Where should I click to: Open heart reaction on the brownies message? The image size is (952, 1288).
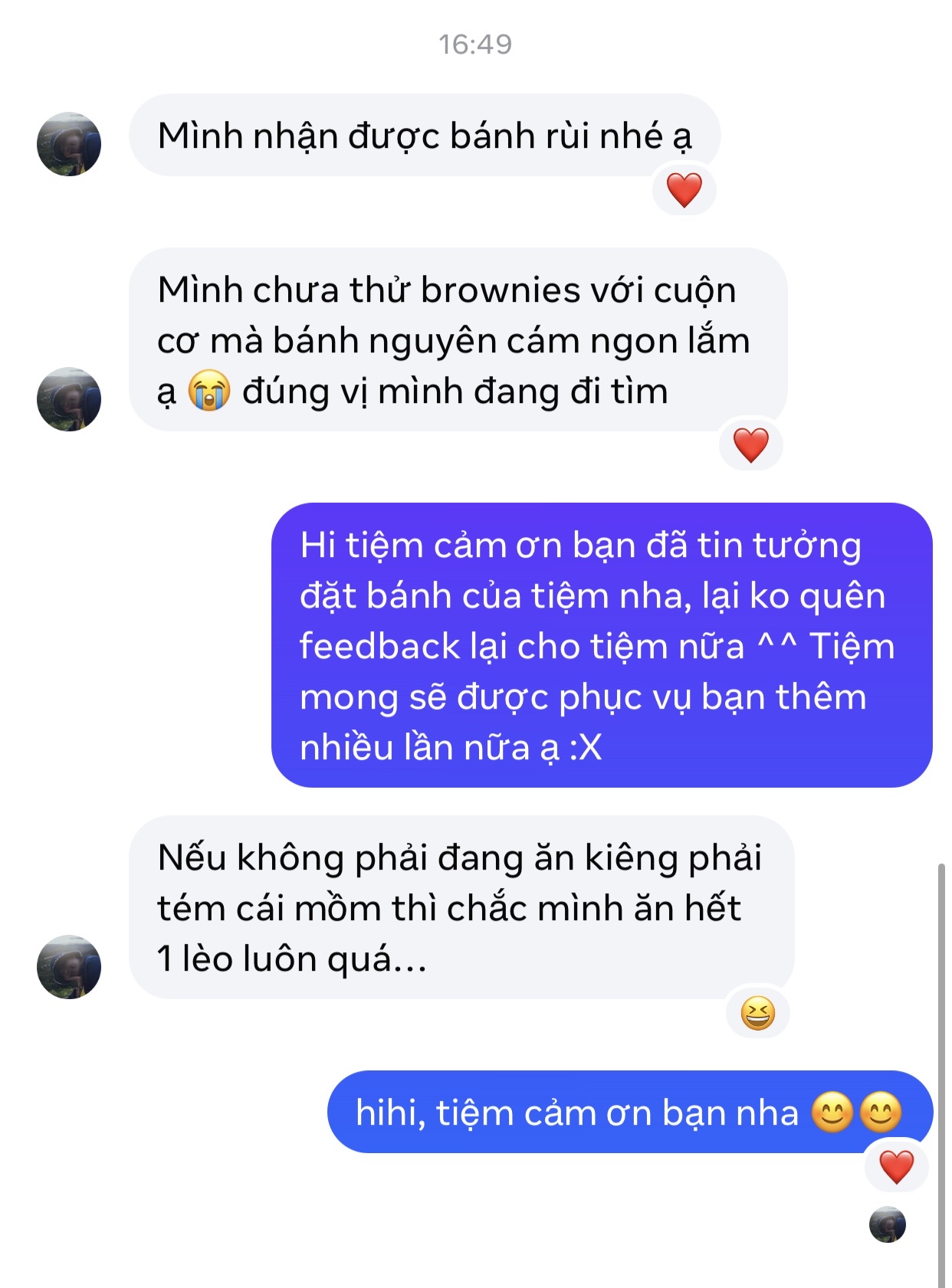750,445
